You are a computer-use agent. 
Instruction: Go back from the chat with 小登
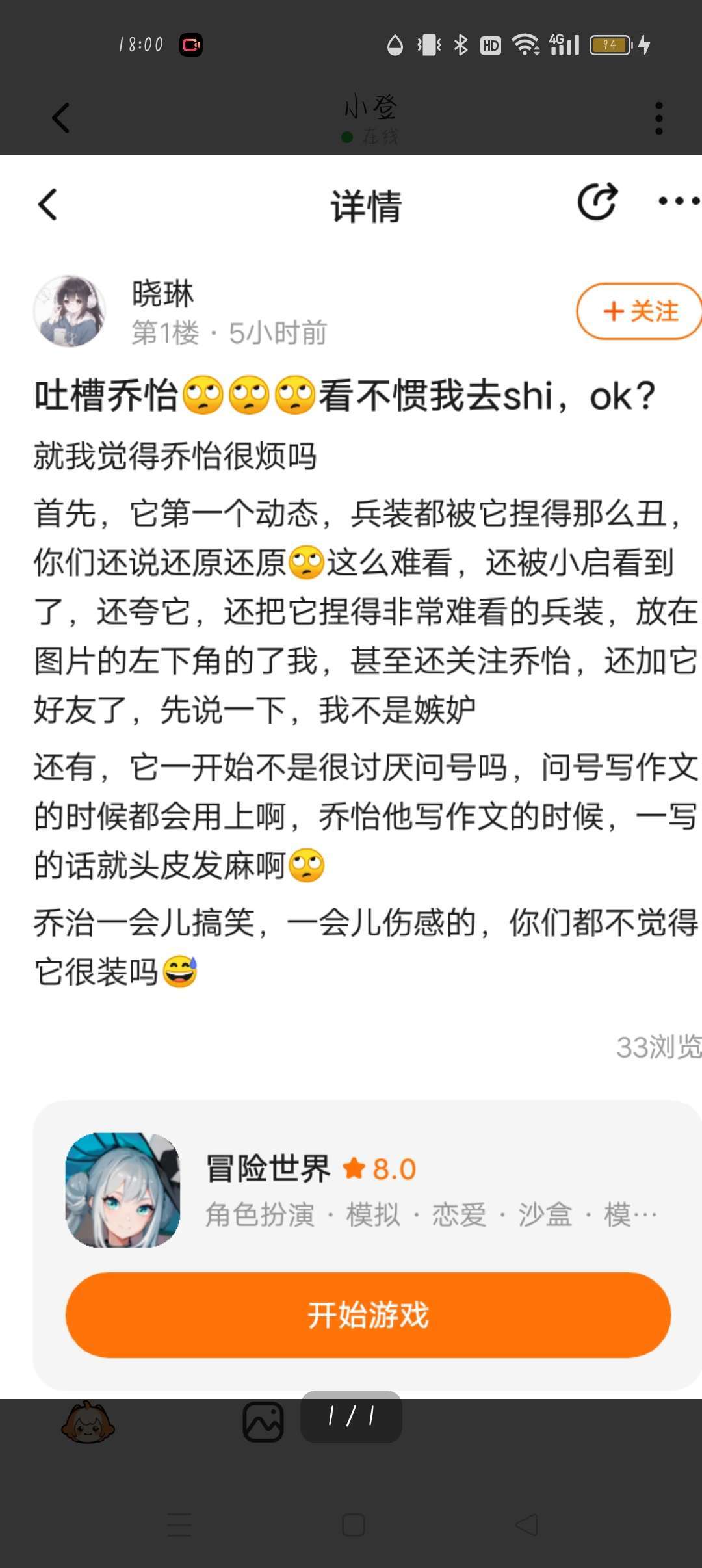click(60, 118)
